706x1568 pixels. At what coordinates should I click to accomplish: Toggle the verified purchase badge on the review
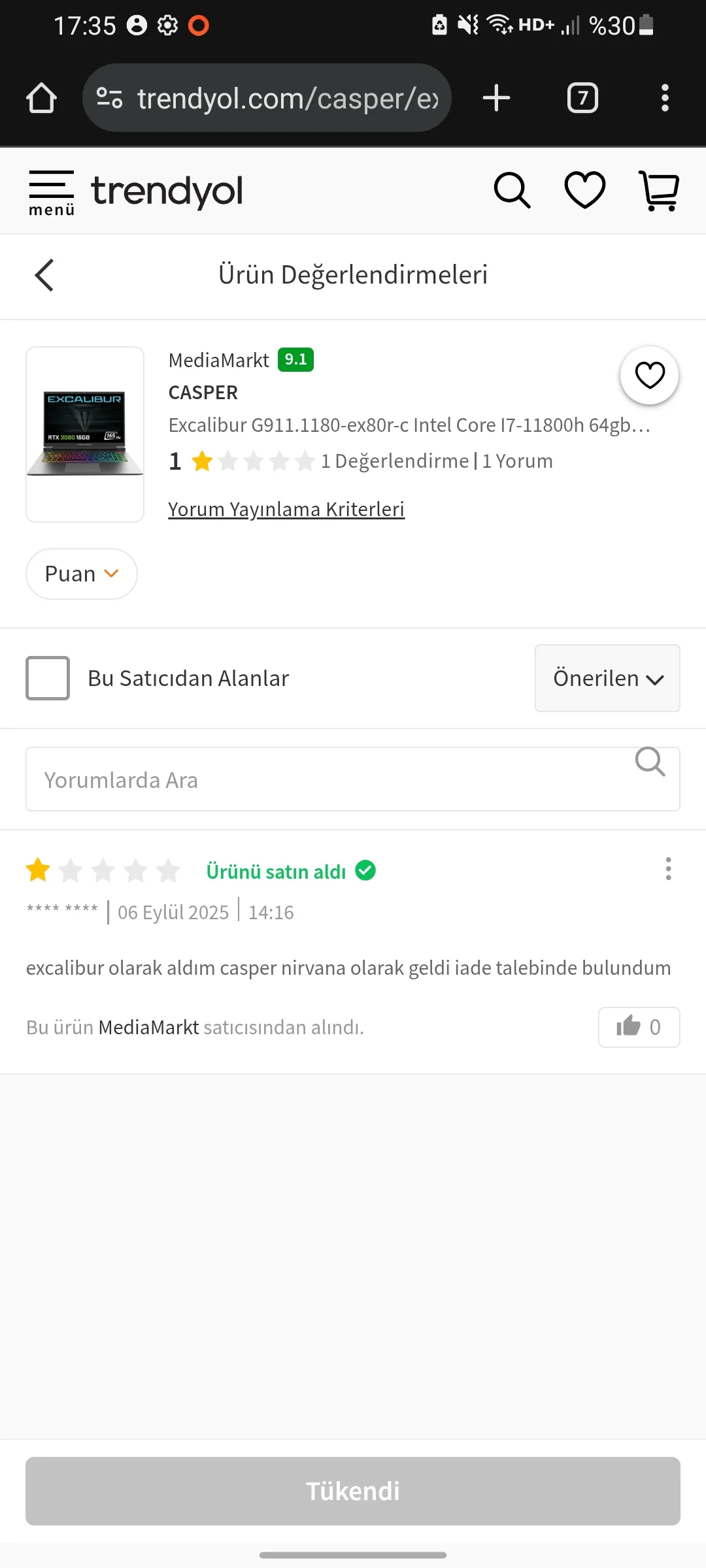coord(365,870)
